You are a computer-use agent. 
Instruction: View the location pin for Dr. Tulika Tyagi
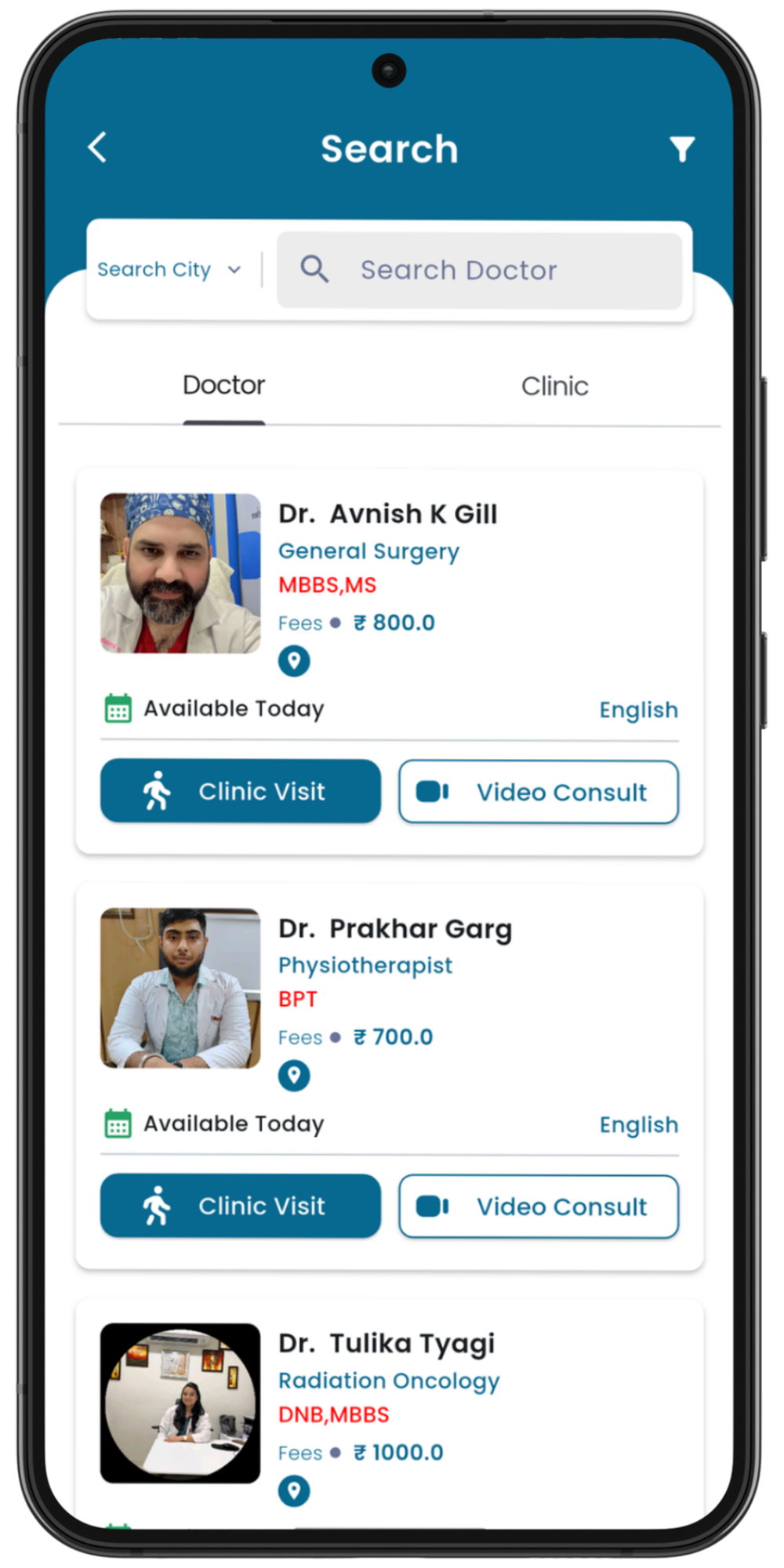click(294, 1490)
